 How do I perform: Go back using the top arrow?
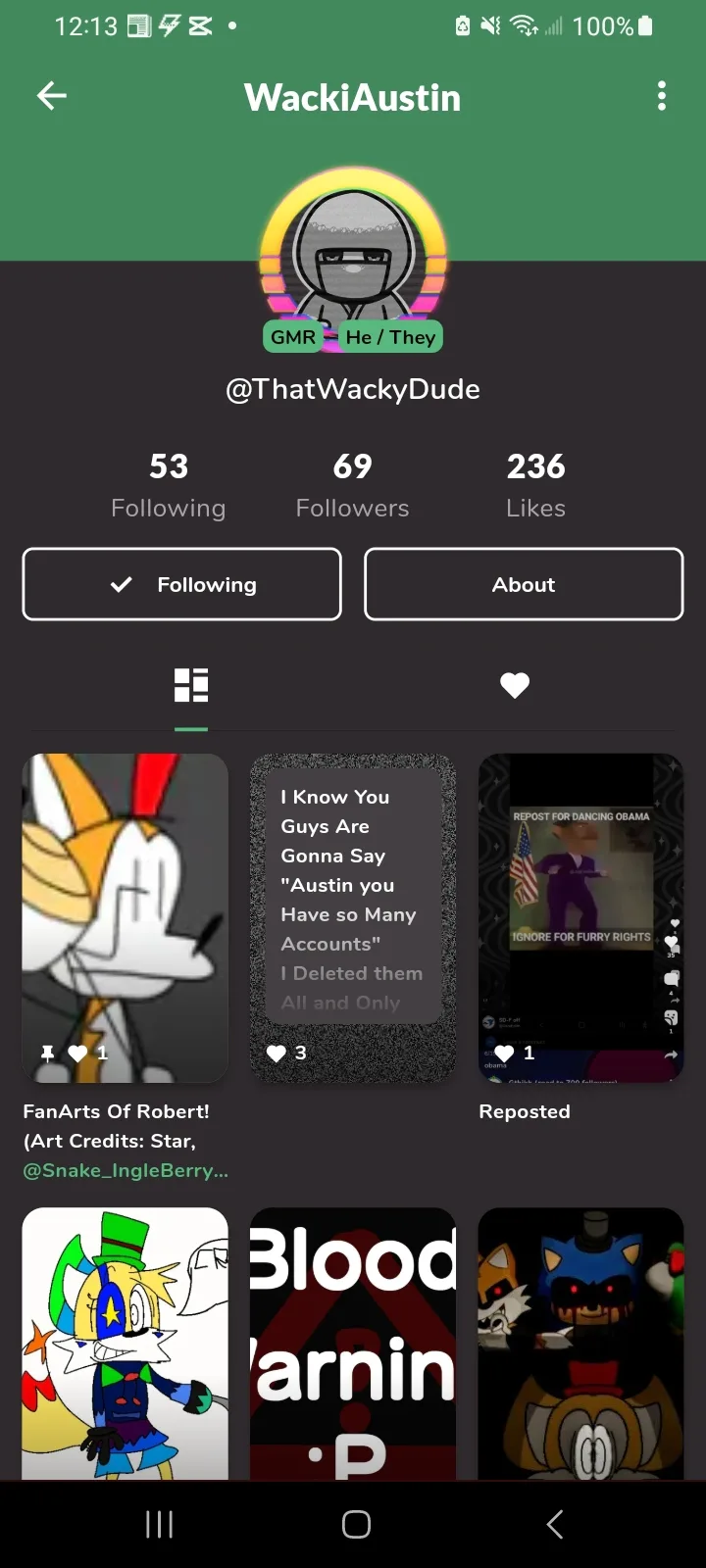(52, 95)
